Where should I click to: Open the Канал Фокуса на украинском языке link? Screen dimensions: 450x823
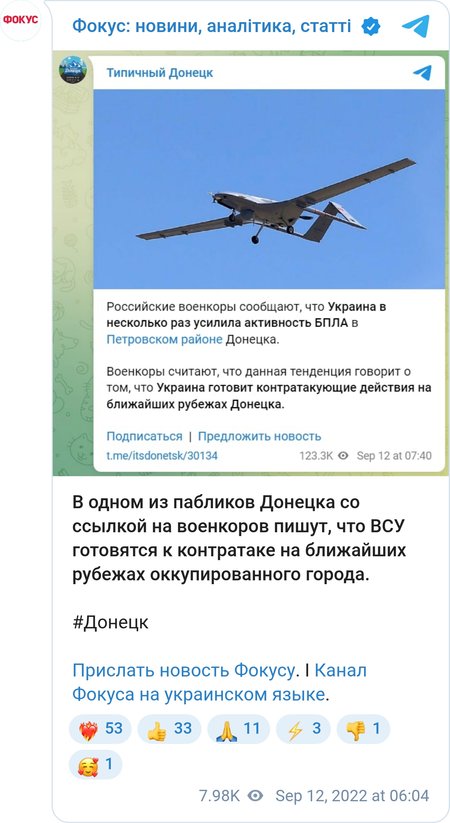219,683
